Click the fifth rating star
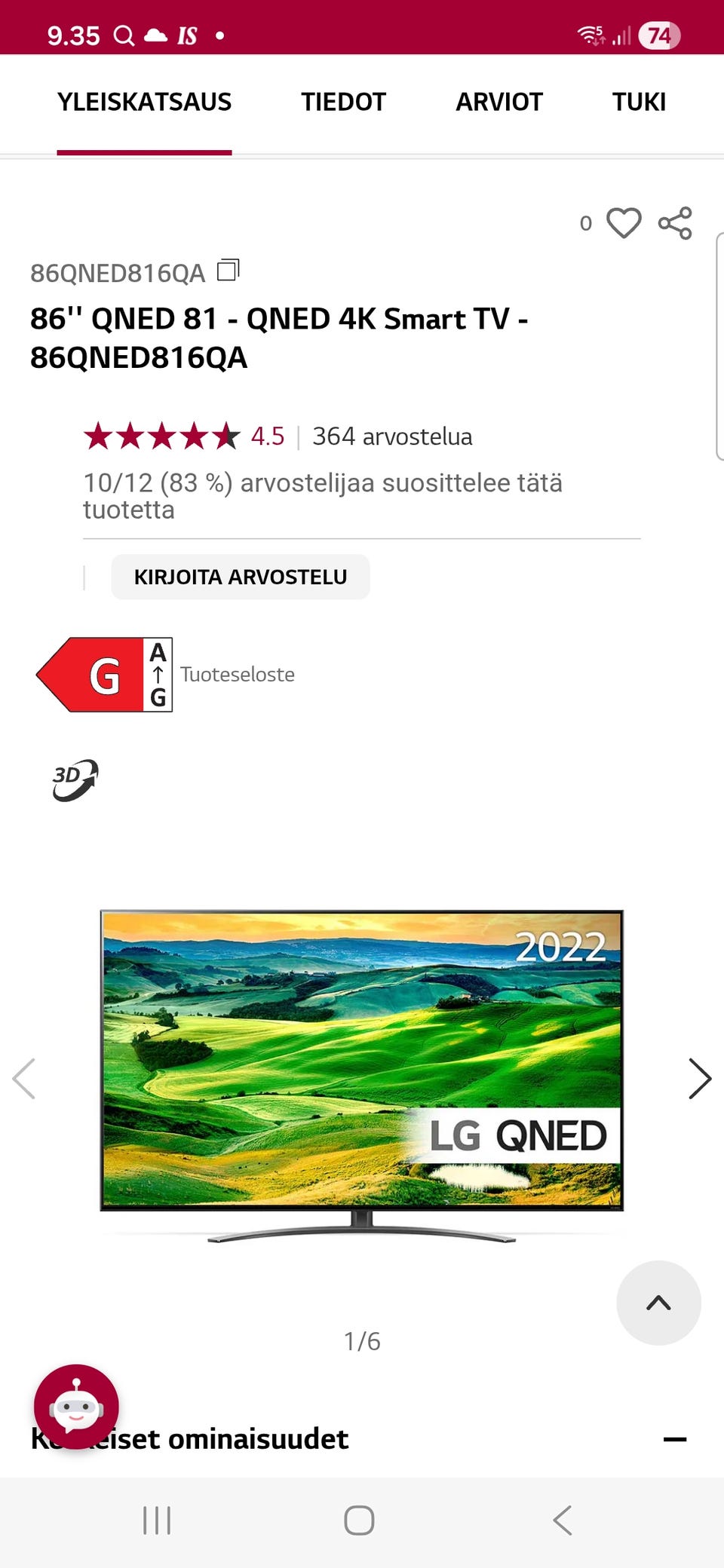This screenshot has height=1568, width=724. pyautogui.click(x=225, y=436)
